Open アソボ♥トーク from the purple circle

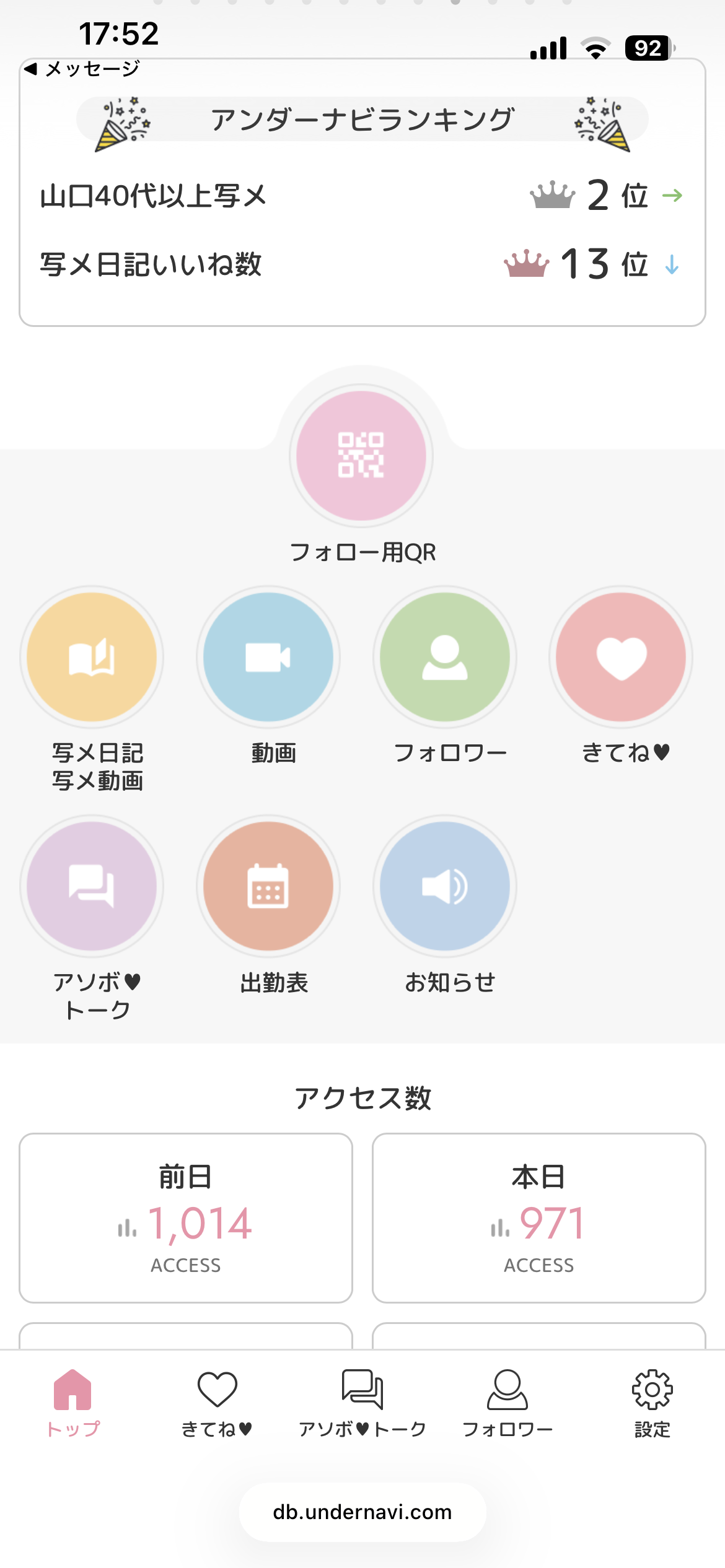(x=92, y=886)
